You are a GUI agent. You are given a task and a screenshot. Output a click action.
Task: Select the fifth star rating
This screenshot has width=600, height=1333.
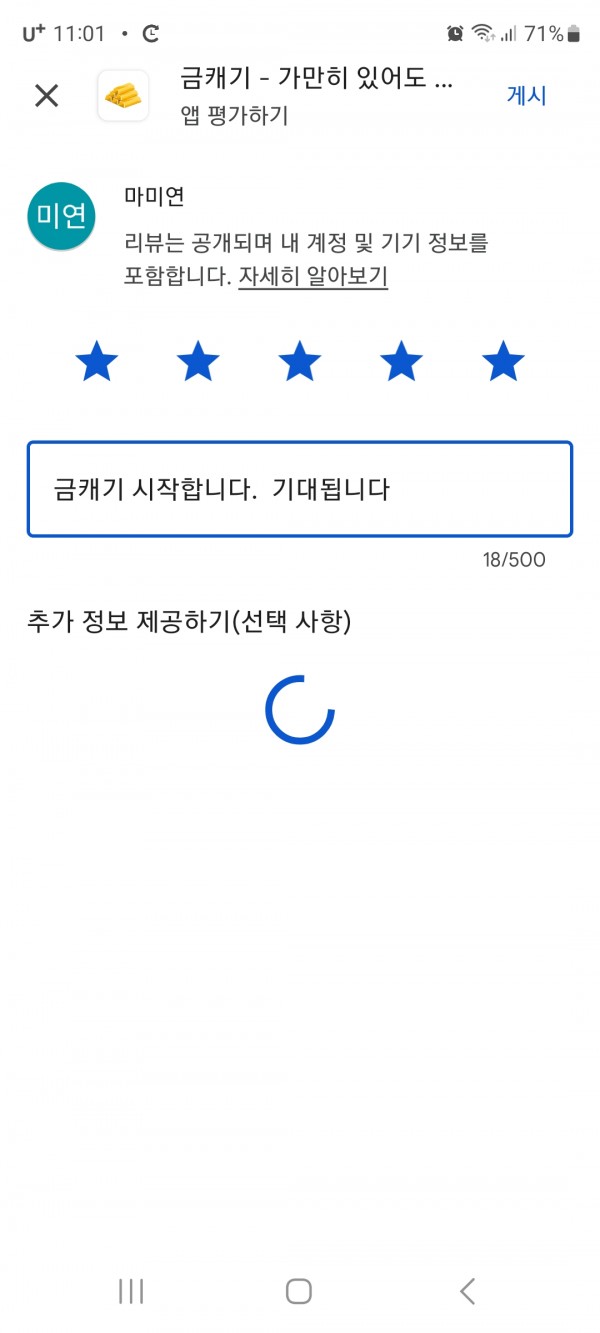(503, 361)
